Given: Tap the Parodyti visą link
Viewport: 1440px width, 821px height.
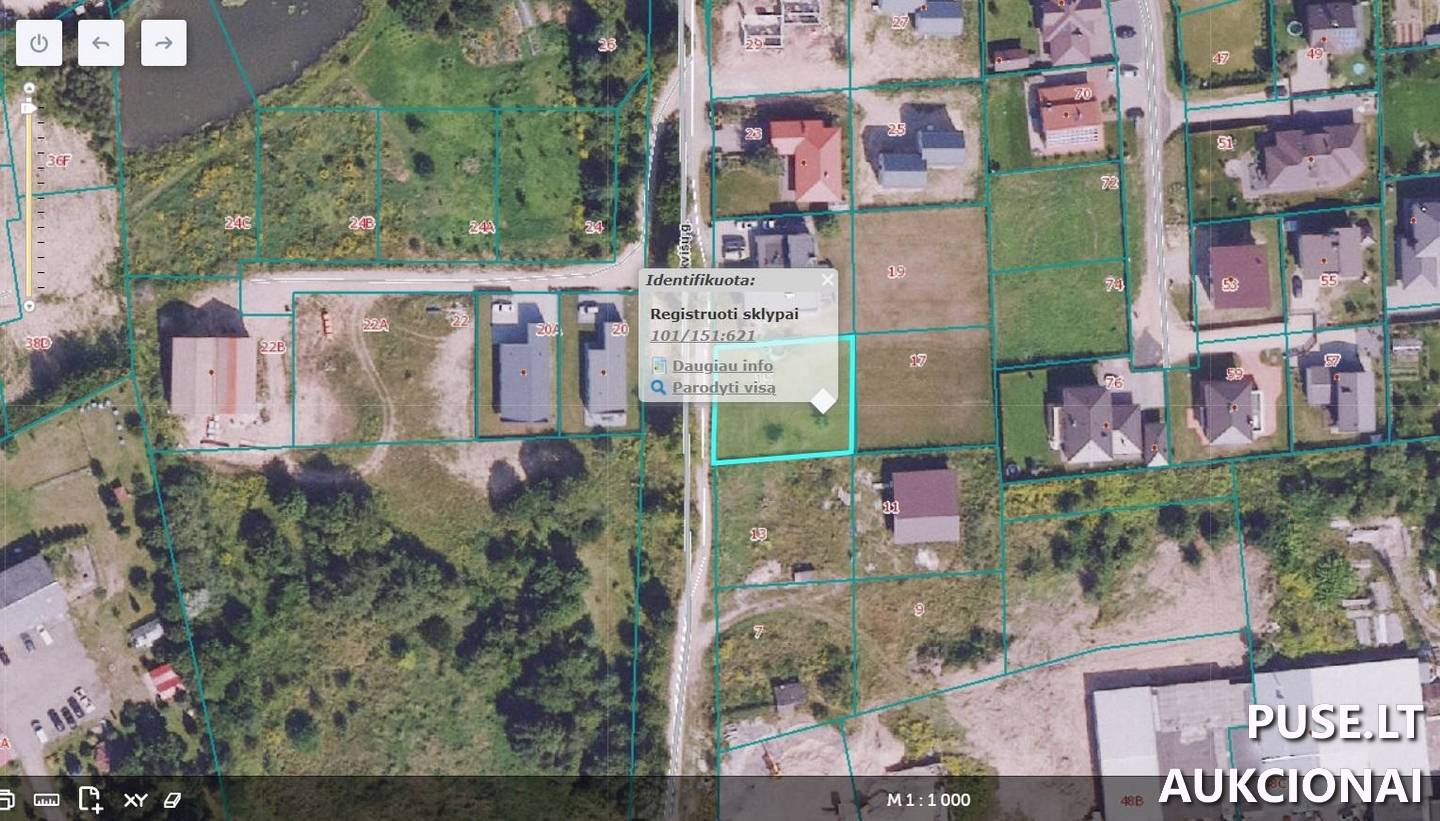Looking at the screenshot, I should [x=723, y=388].
